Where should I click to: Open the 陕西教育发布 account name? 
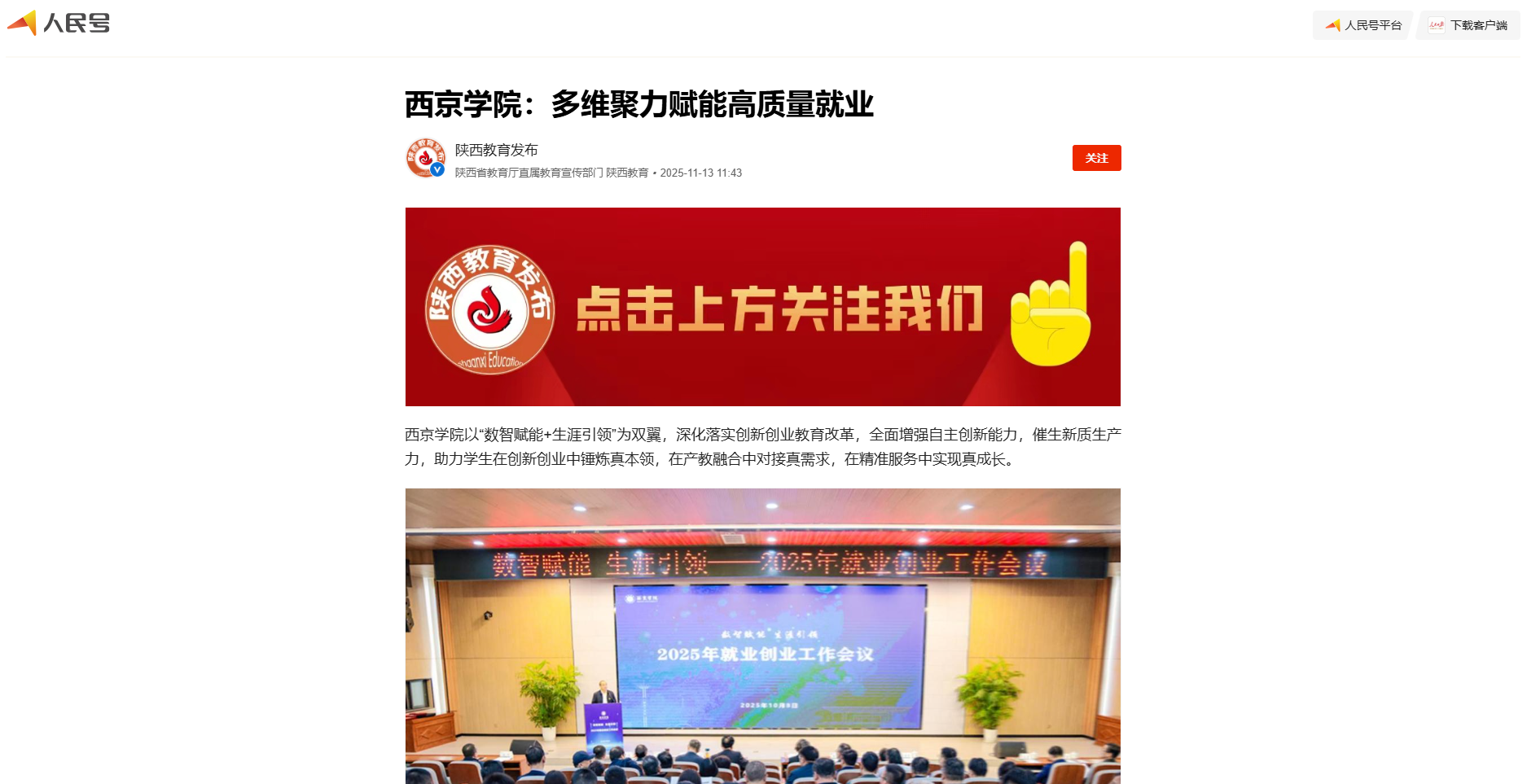point(496,150)
